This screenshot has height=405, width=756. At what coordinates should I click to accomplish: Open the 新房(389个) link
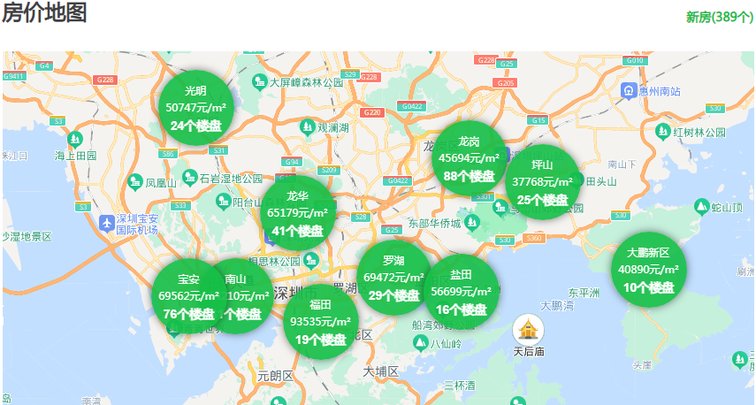pyautogui.click(x=716, y=17)
